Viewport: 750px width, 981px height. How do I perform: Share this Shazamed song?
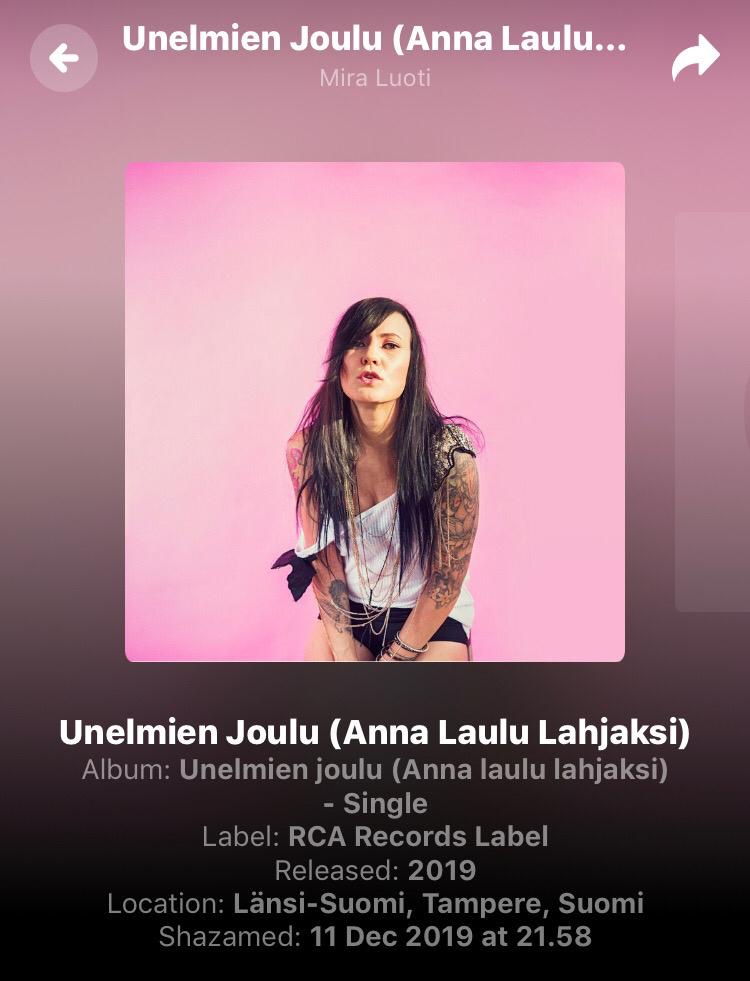[x=695, y=58]
